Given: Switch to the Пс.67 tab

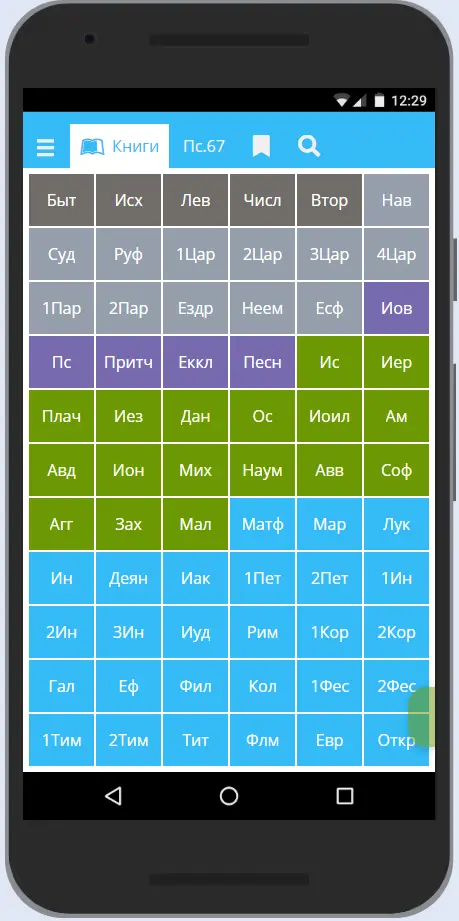Looking at the screenshot, I should [x=204, y=146].
